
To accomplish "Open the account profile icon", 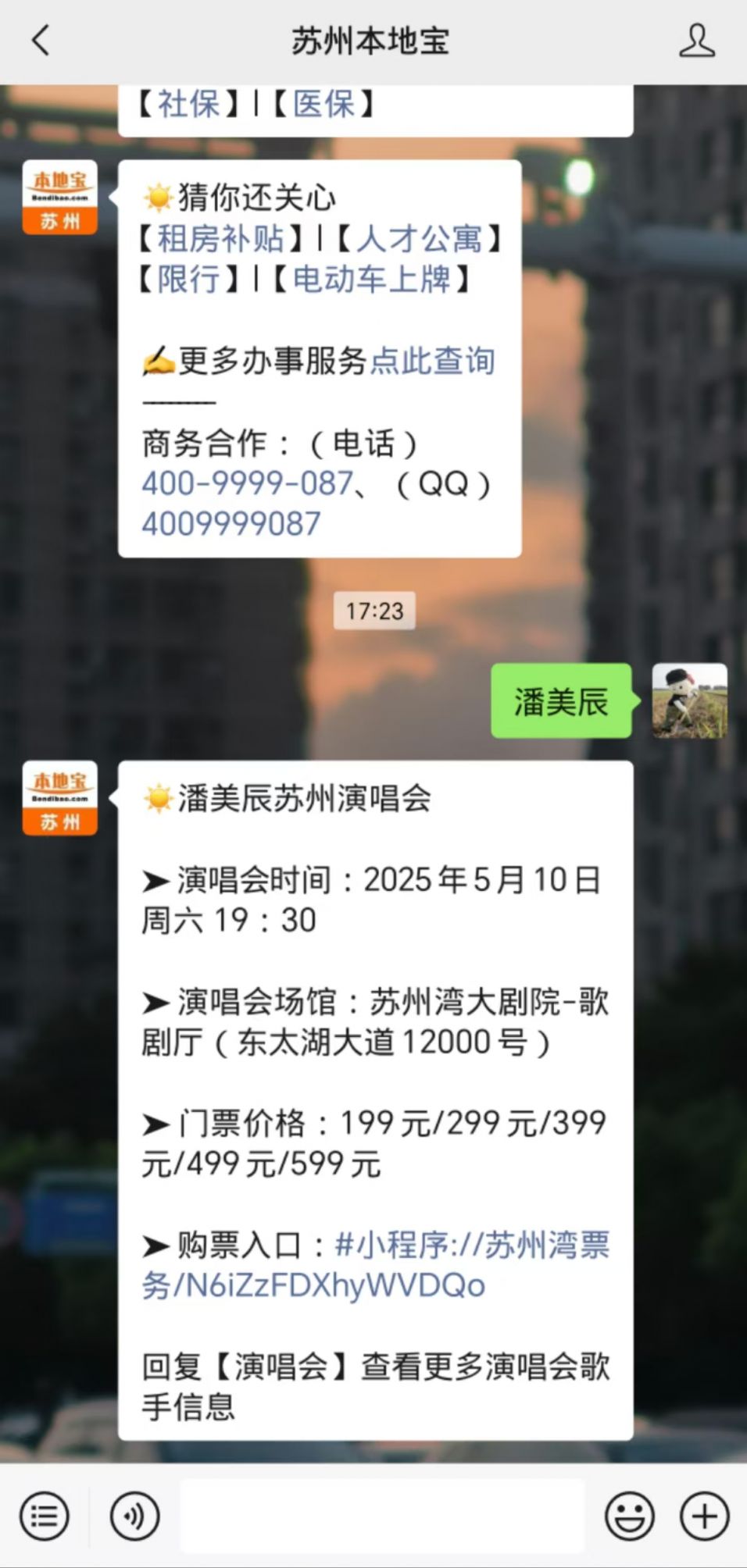I will 695,41.
